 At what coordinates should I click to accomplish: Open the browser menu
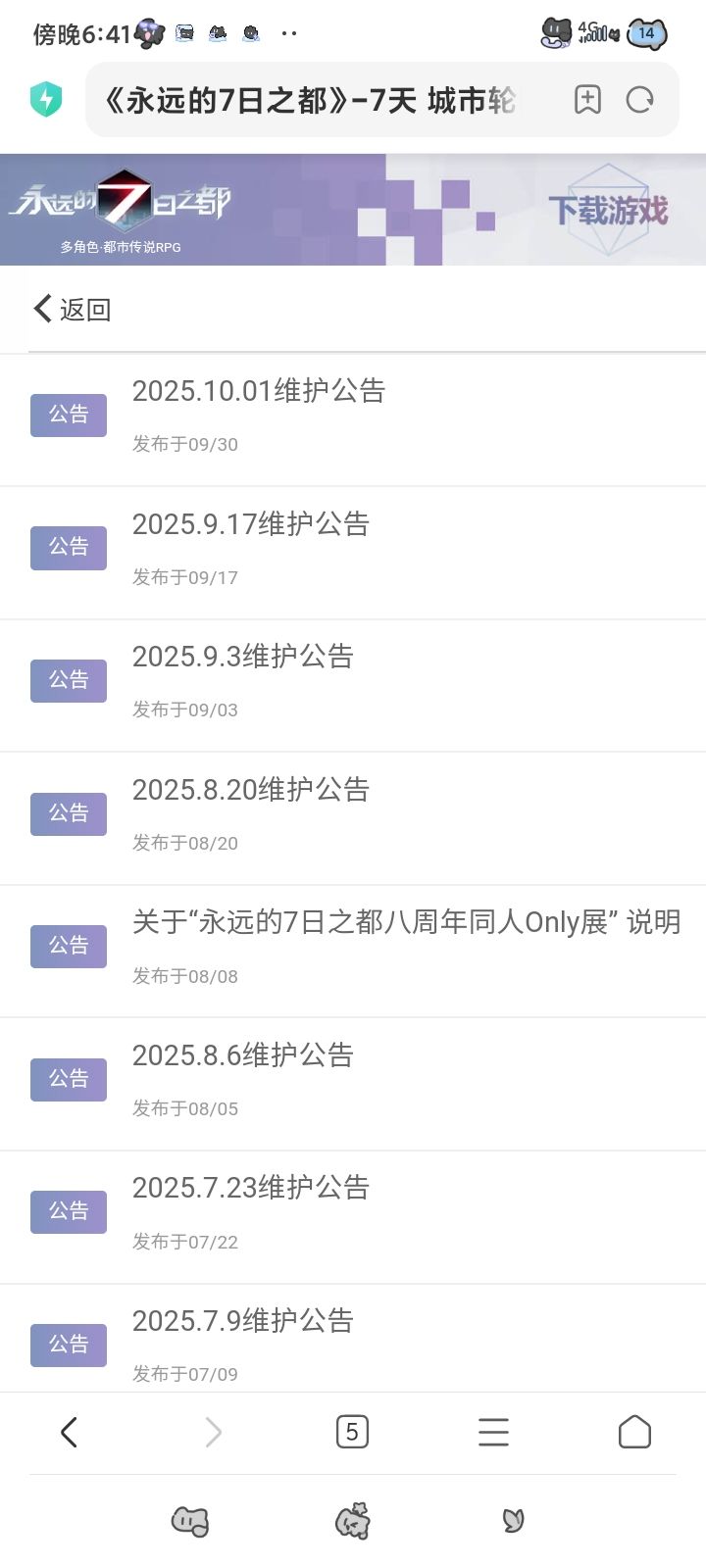493,1433
